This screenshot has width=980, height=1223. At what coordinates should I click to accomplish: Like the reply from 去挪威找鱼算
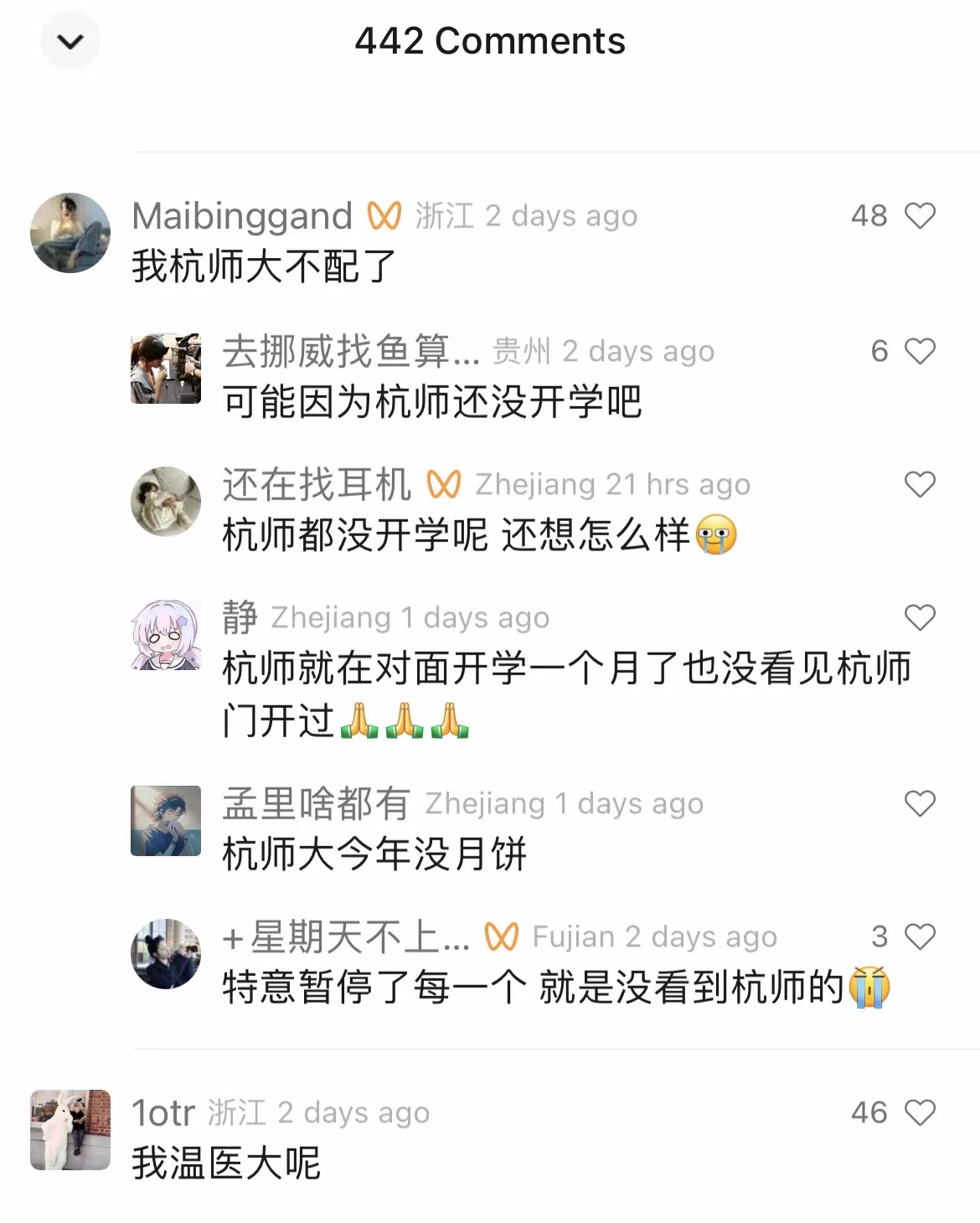click(x=920, y=351)
